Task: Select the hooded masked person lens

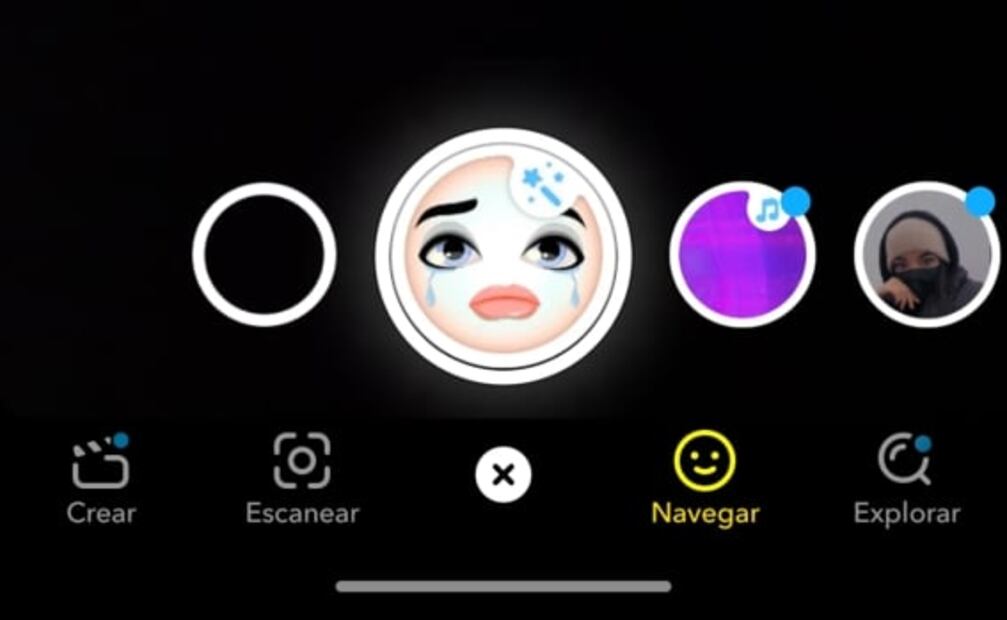Action: pos(926,254)
